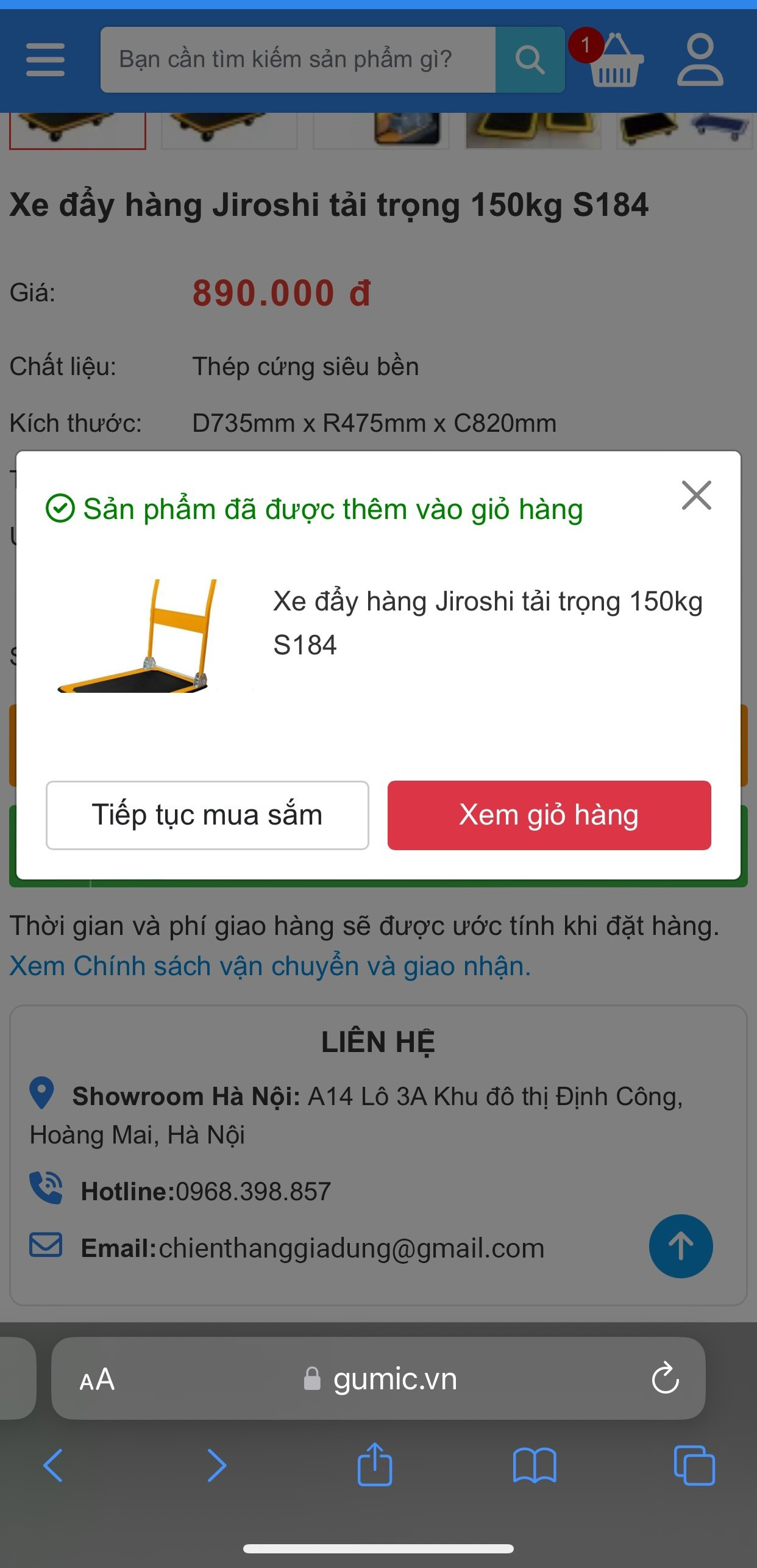Open cart with Xem giỏ hàng
The width and height of the screenshot is (757, 1568).
(x=549, y=815)
